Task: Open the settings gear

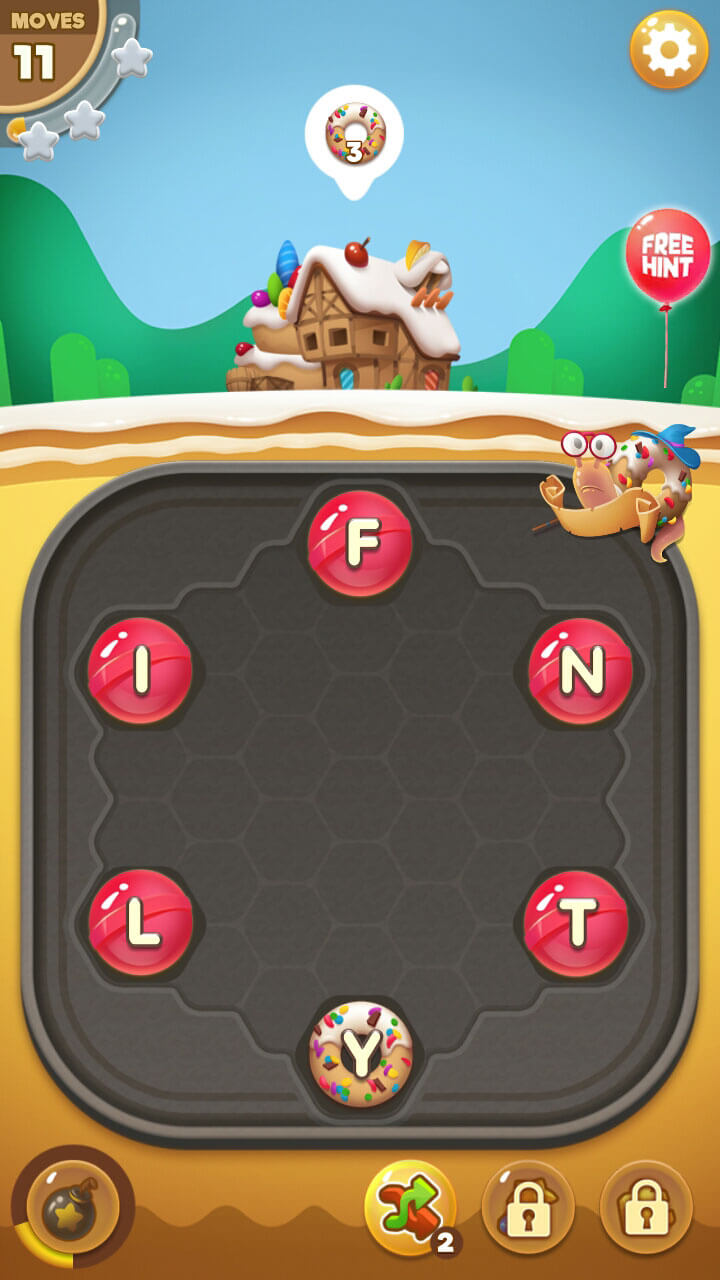Action: [x=669, y=49]
